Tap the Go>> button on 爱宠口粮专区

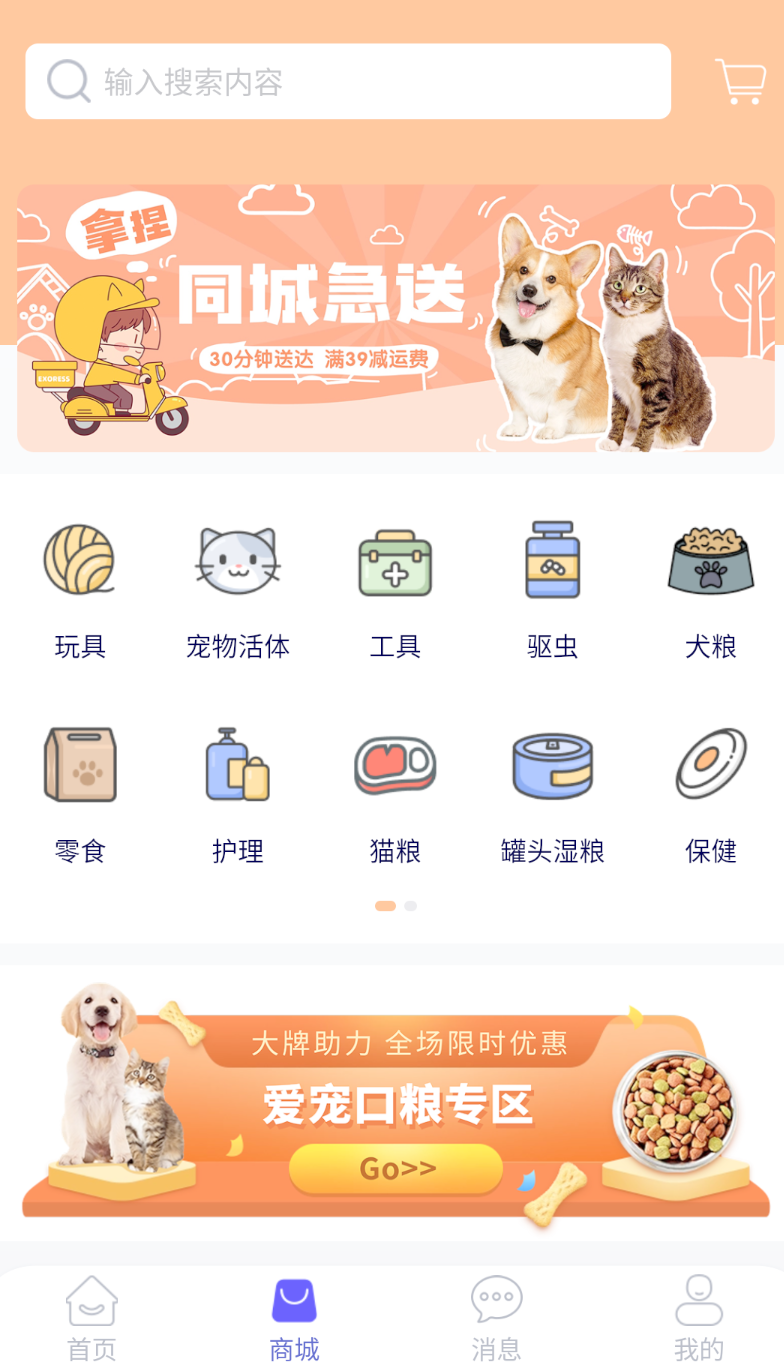(x=396, y=1168)
